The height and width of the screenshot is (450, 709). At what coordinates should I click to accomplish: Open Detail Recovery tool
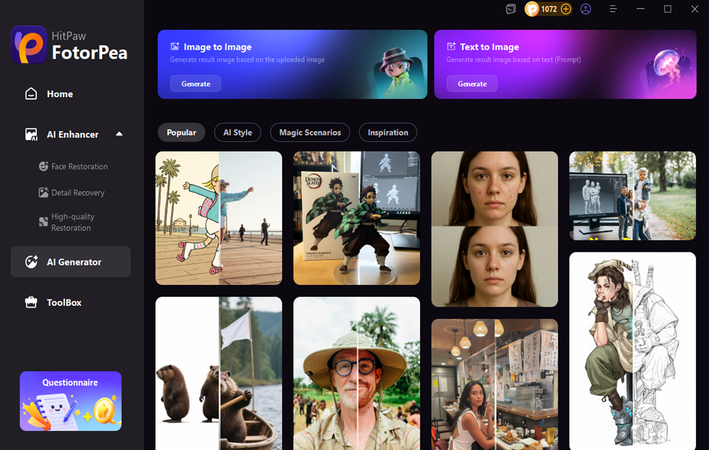click(78, 192)
